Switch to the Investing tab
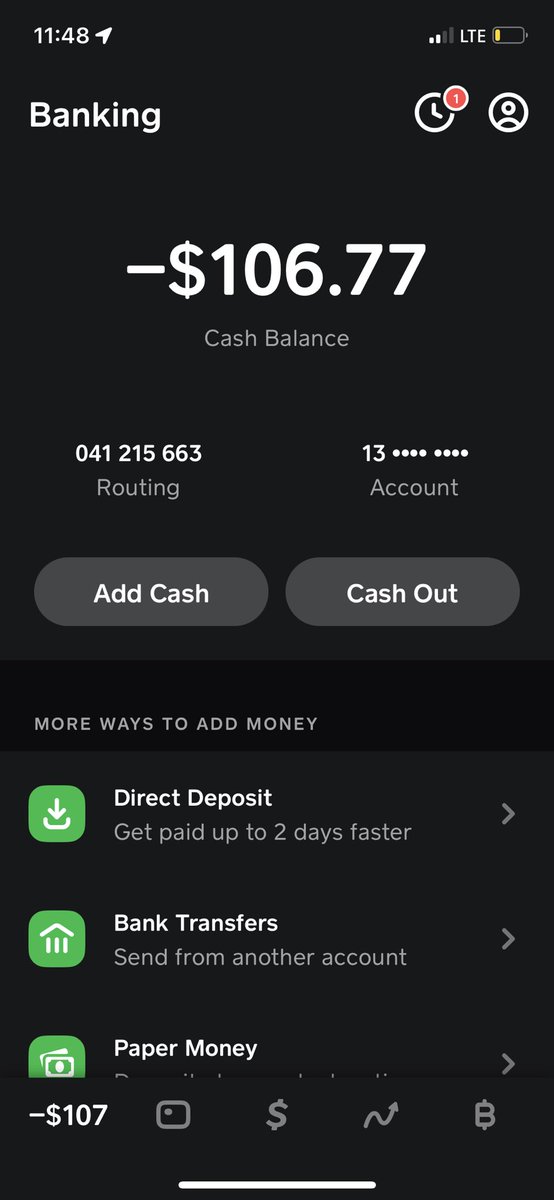This screenshot has width=554, height=1200. (380, 1115)
